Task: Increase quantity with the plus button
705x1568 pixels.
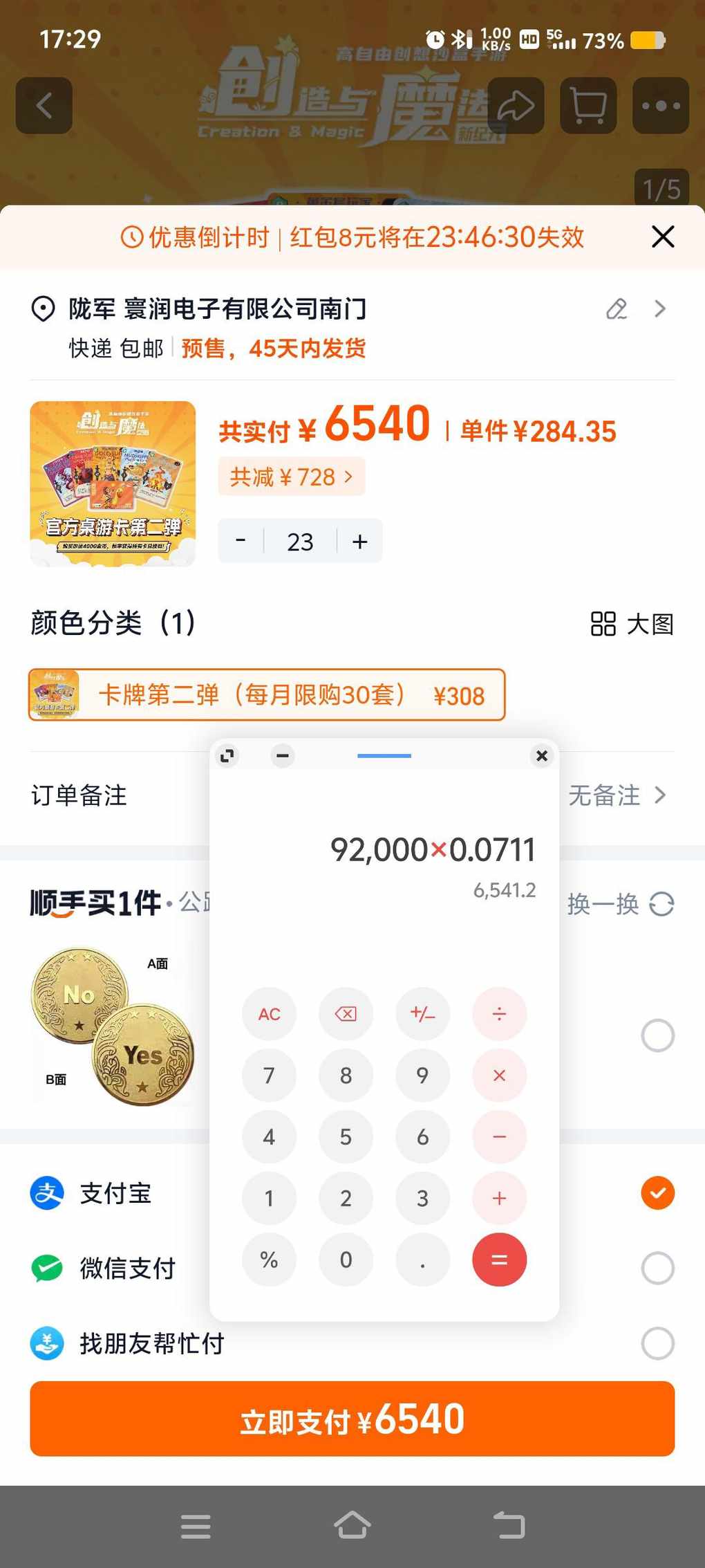Action: click(359, 542)
